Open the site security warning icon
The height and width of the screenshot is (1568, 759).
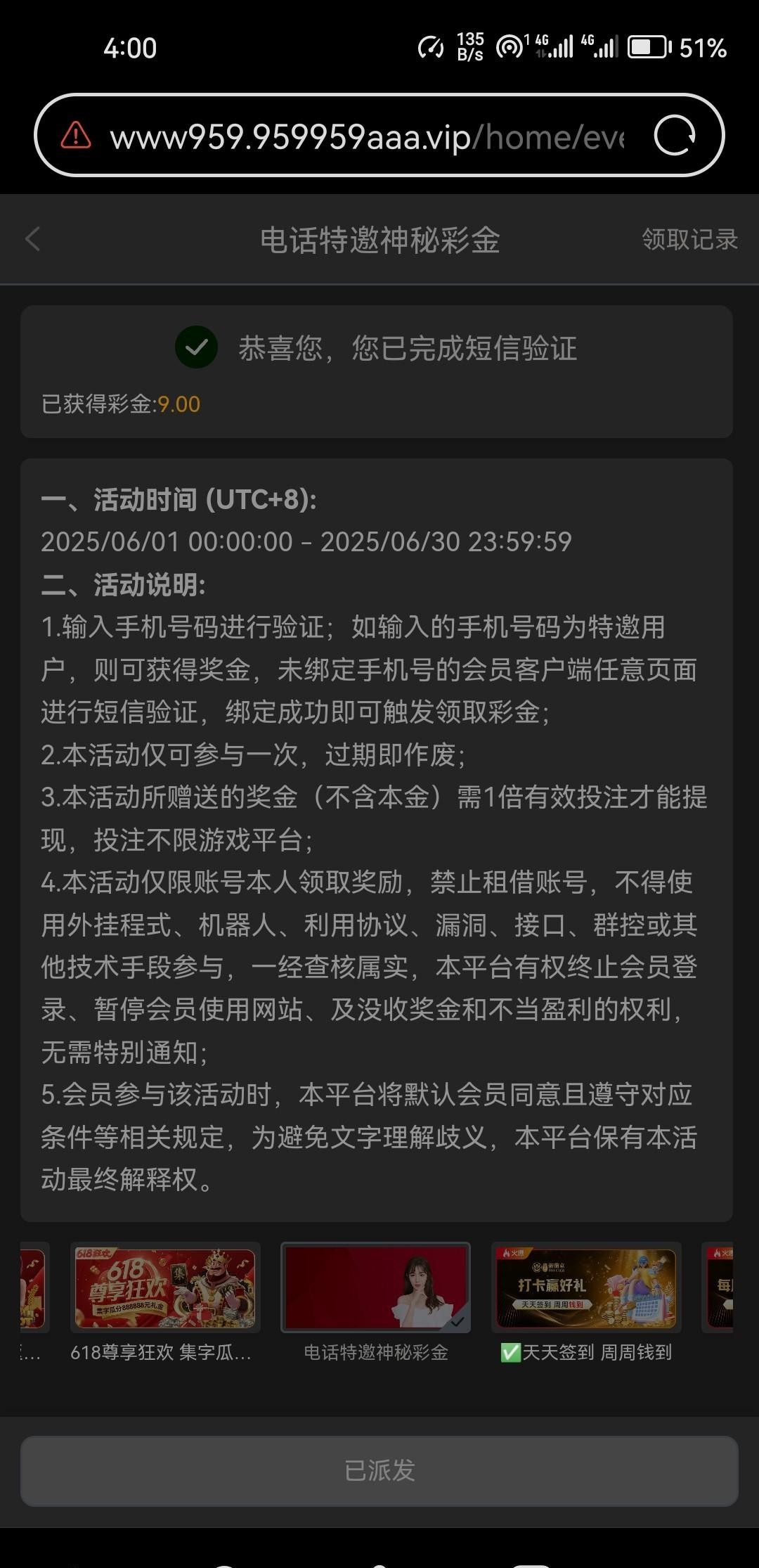(x=76, y=135)
